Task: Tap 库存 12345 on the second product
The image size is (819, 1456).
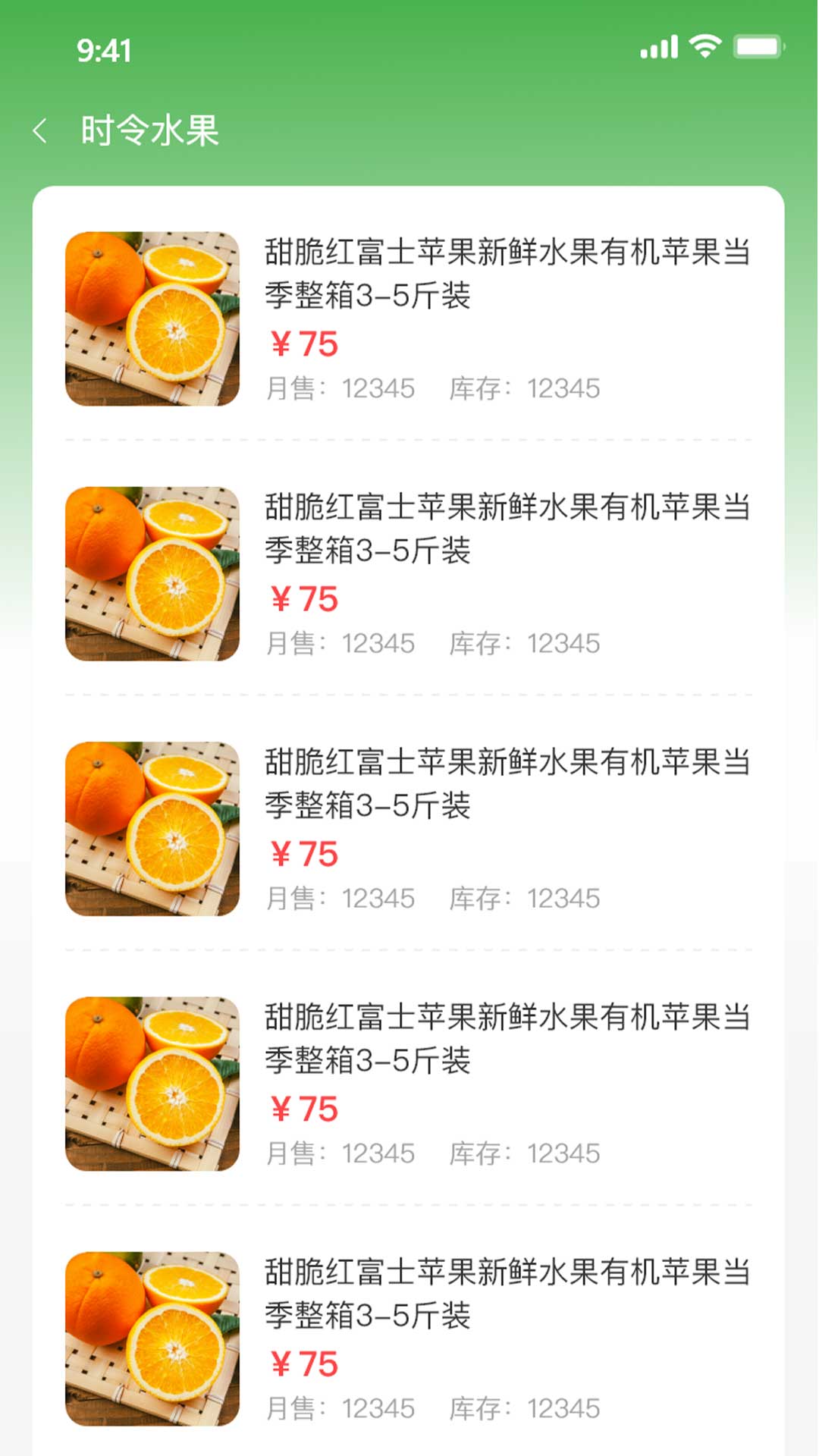Action: 526,643
